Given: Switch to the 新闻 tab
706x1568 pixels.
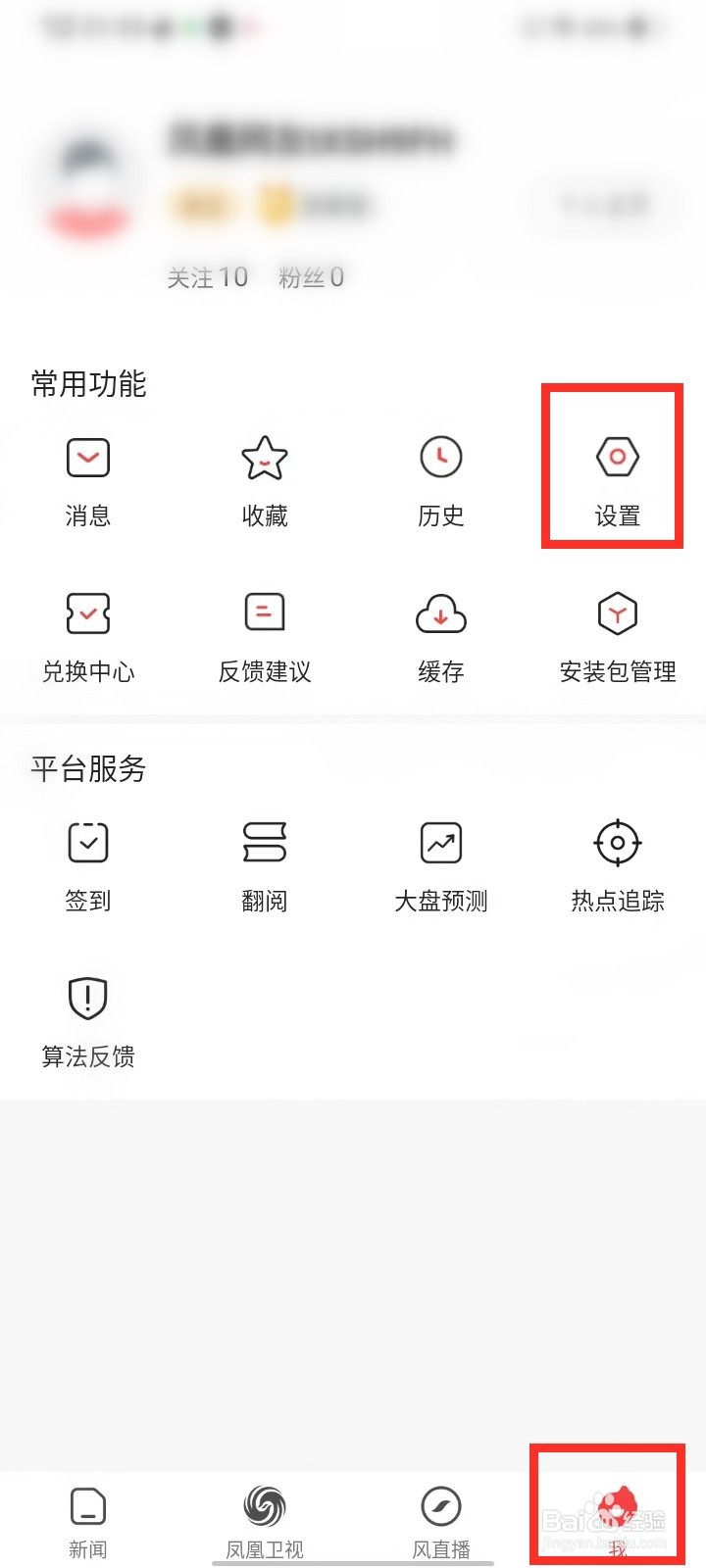Looking at the screenshot, I should tap(87, 1517).
